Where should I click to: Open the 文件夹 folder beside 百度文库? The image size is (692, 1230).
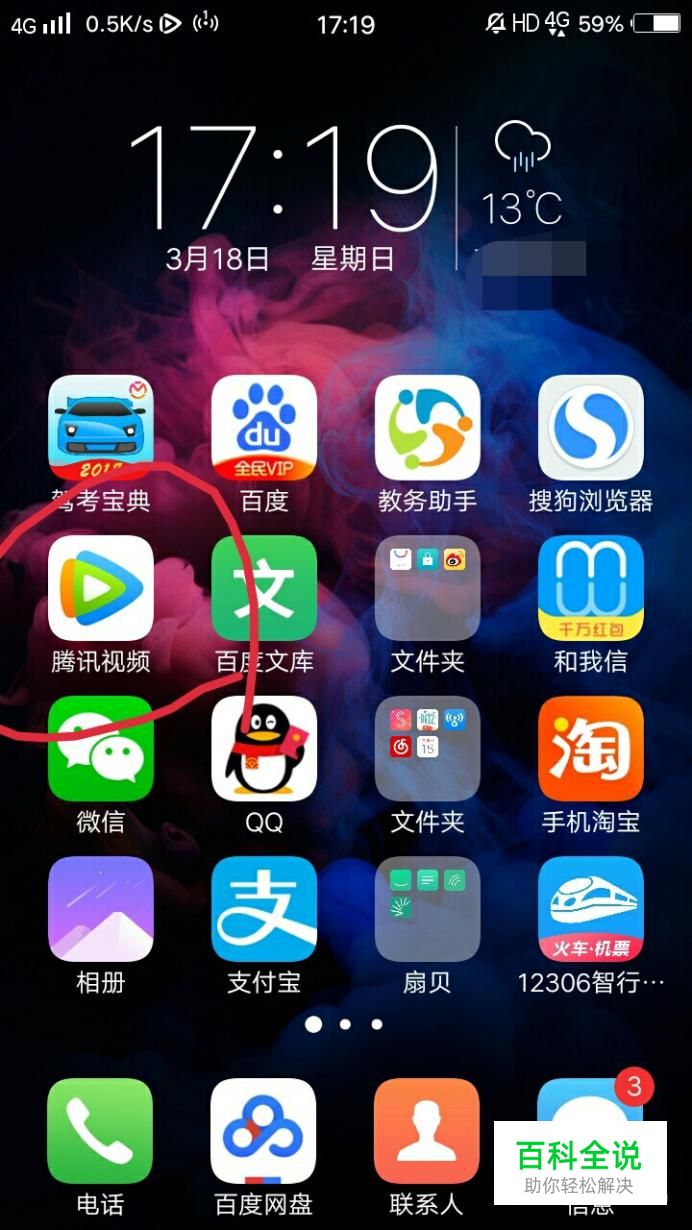[427, 588]
